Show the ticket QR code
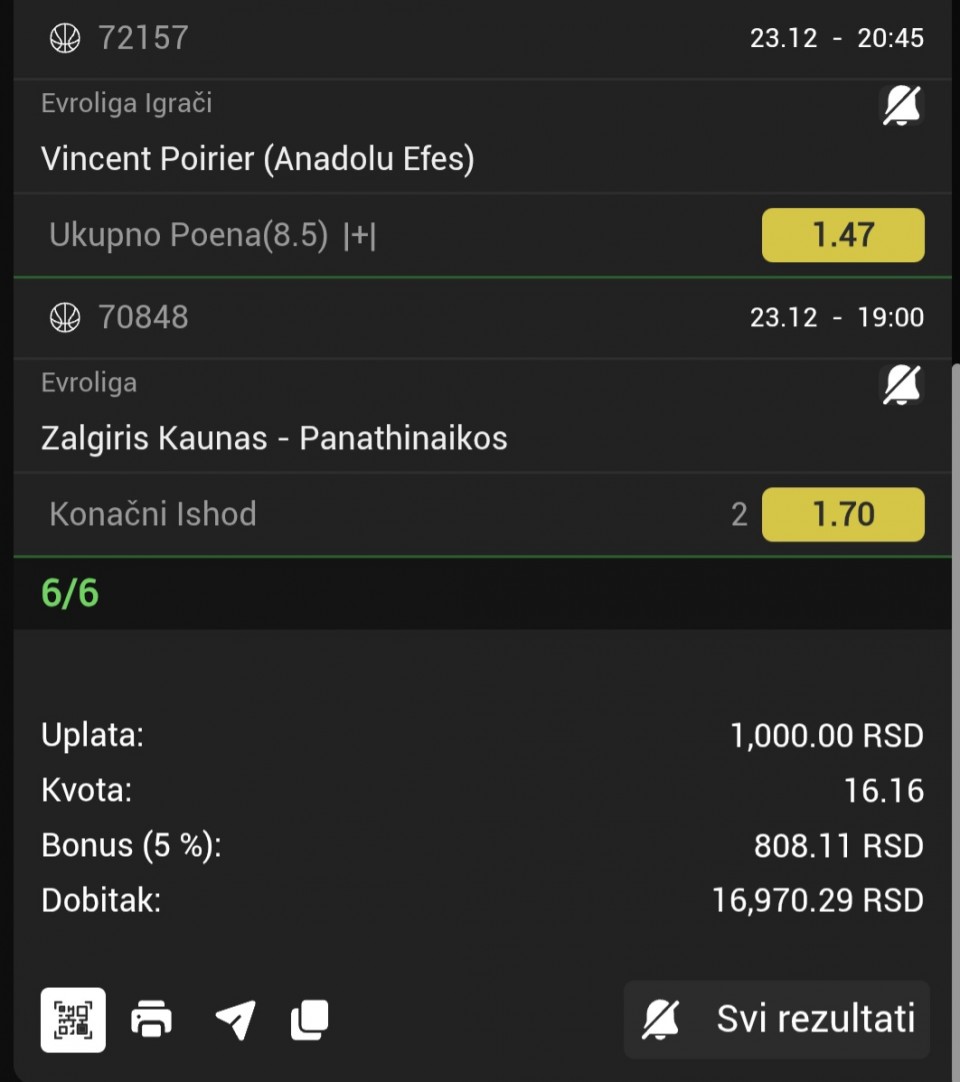The height and width of the screenshot is (1082, 960). (73, 1020)
